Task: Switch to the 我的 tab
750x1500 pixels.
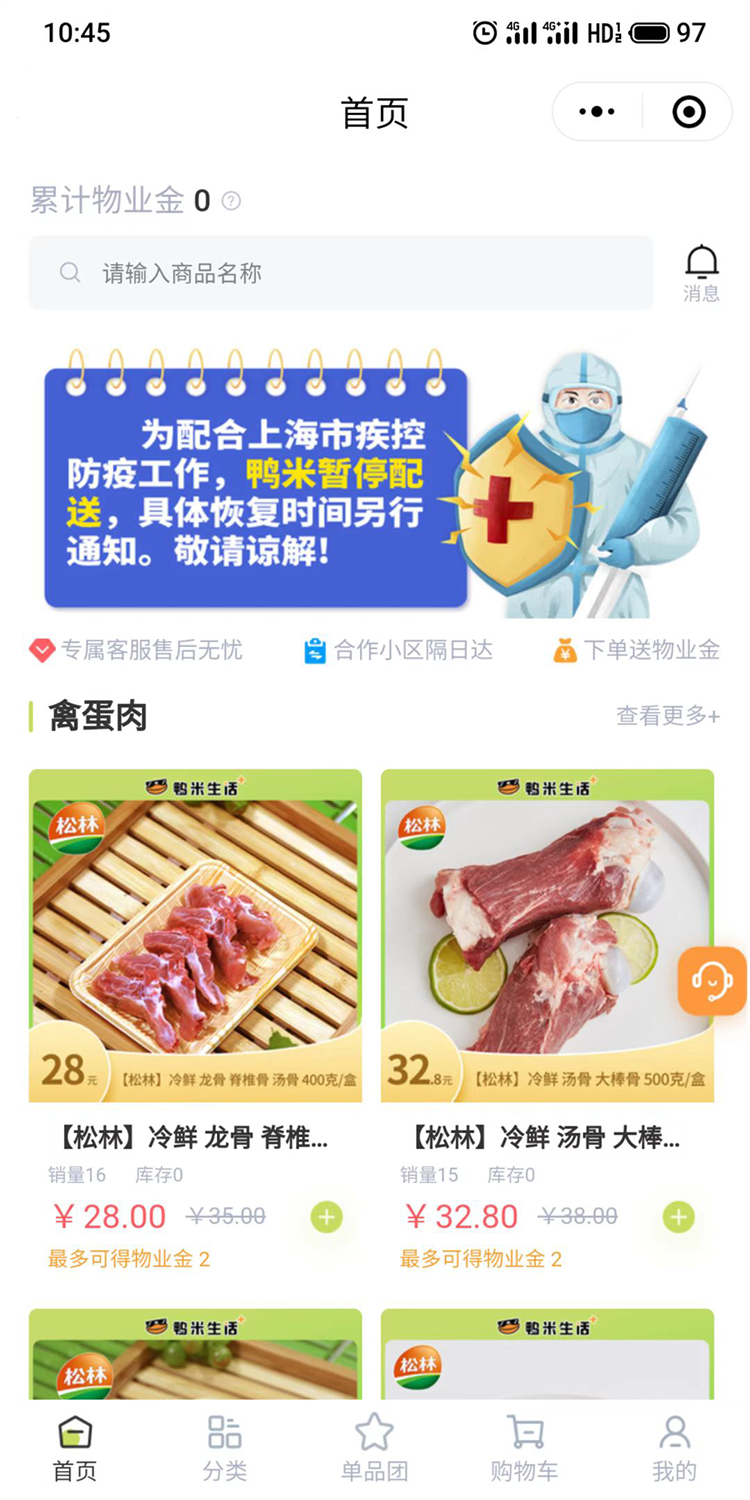Action: click(675, 1449)
